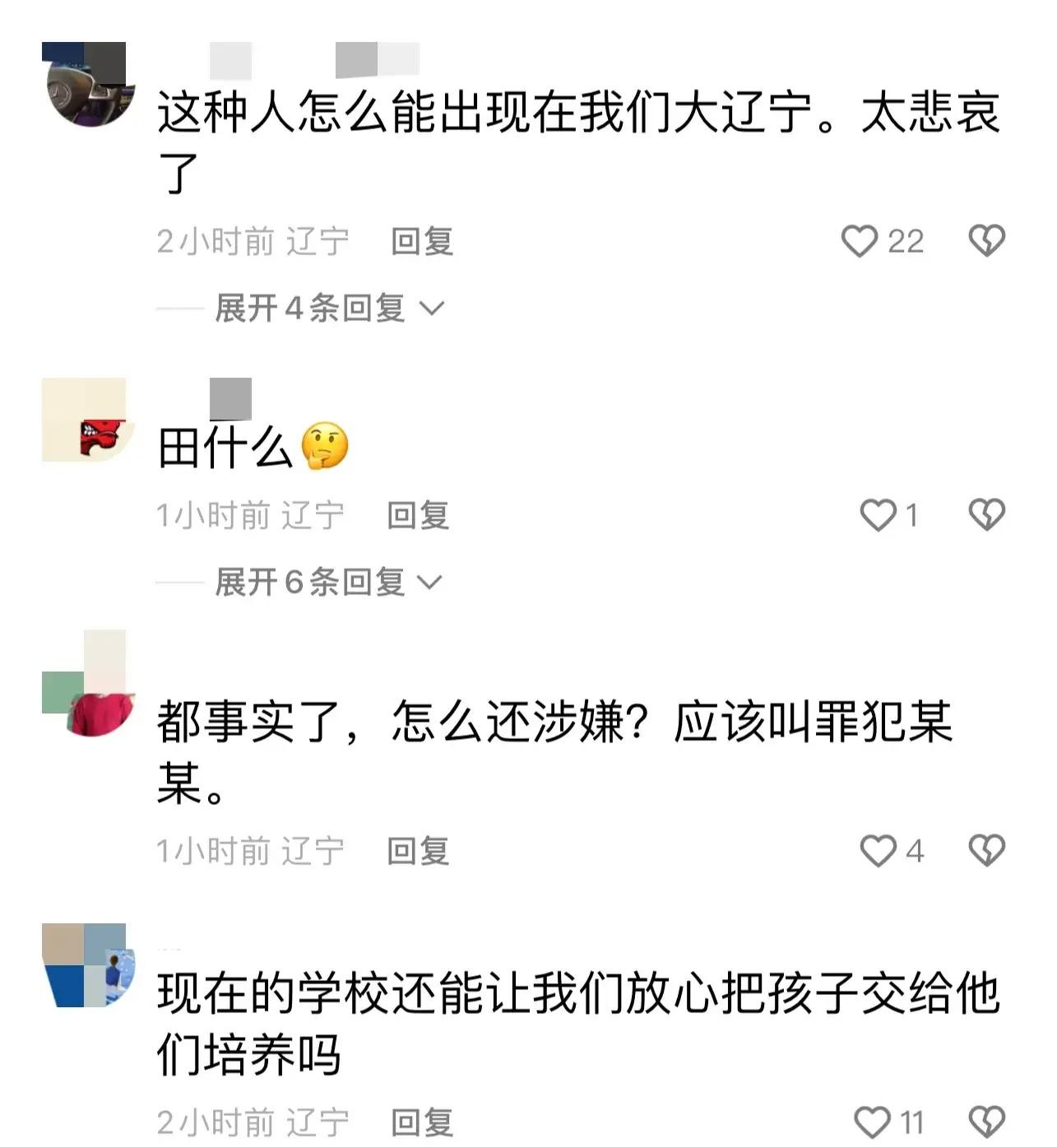This screenshot has height=1148, width=1057.
Task: Dislike the comment about 大辽宁
Action: 986,241
